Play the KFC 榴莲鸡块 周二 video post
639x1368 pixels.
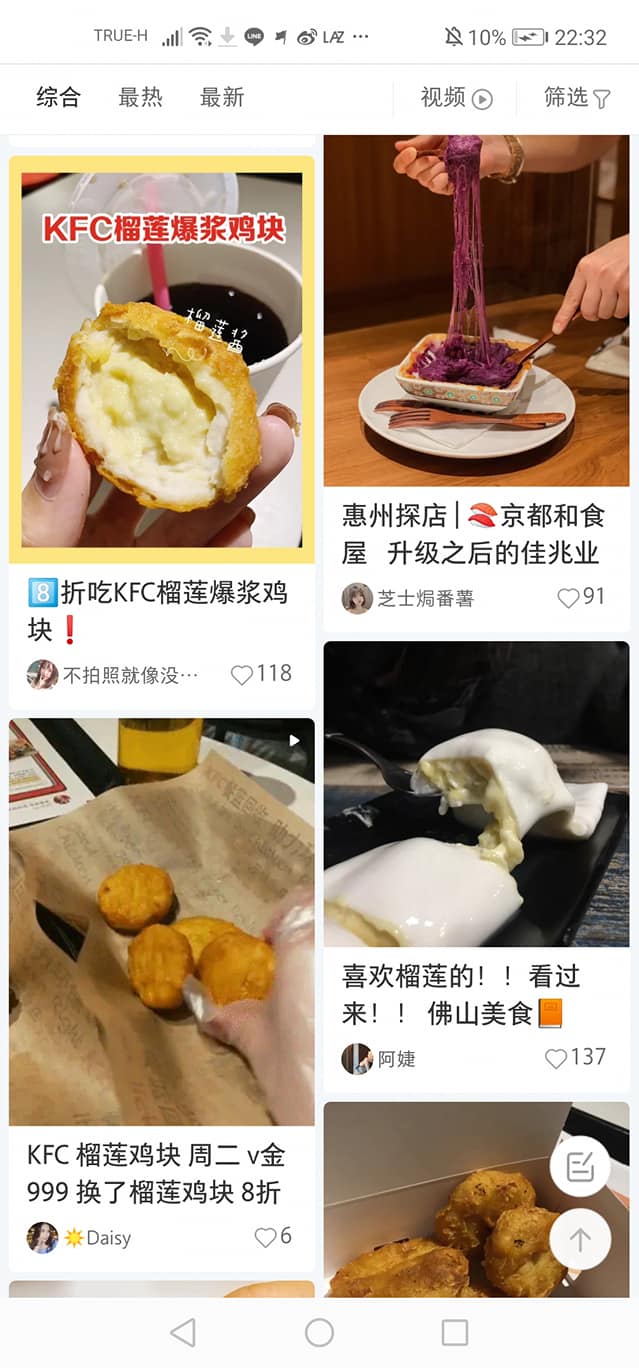tap(162, 921)
